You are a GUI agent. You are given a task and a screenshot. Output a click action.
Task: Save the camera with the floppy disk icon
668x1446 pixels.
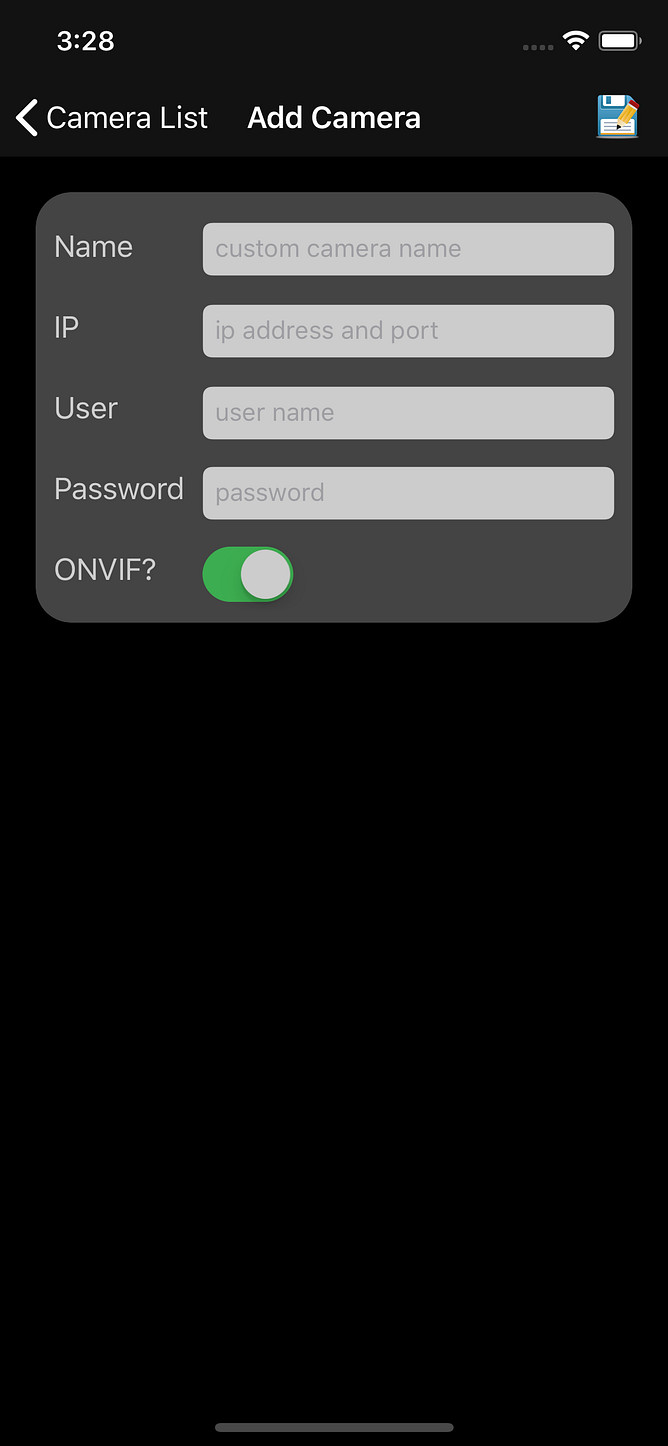617,116
